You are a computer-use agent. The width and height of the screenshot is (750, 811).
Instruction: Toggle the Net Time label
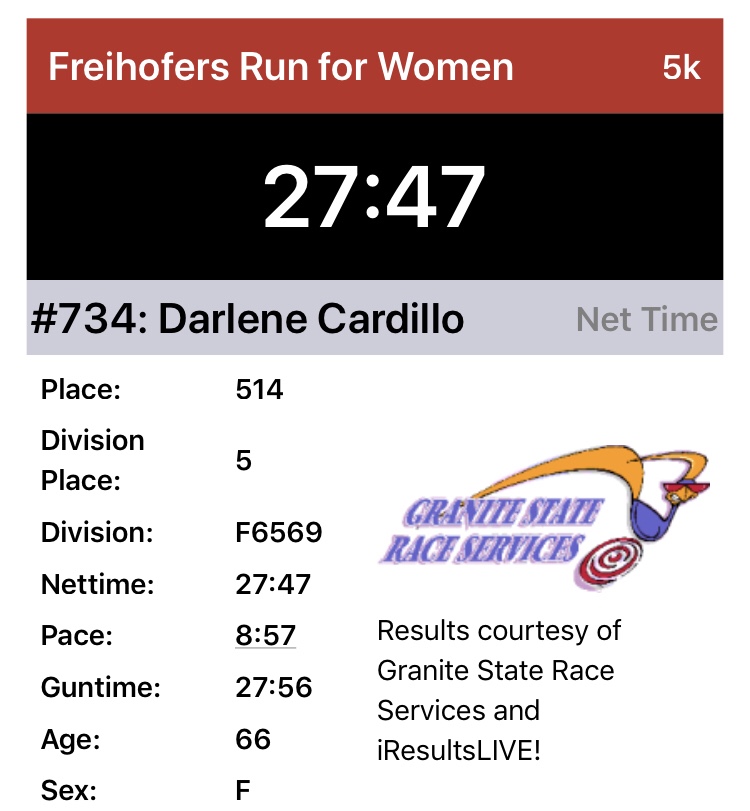tap(647, 319)
